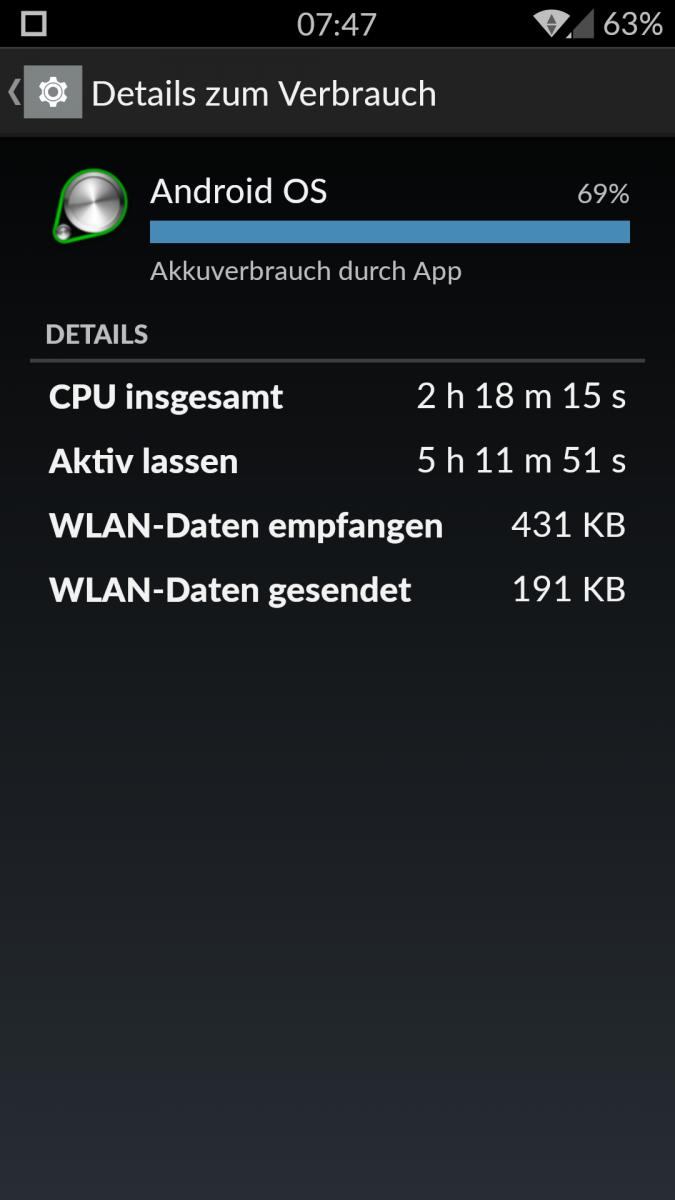Go back via the settings gear icon
675x1200 pixels.
(53, 92)
